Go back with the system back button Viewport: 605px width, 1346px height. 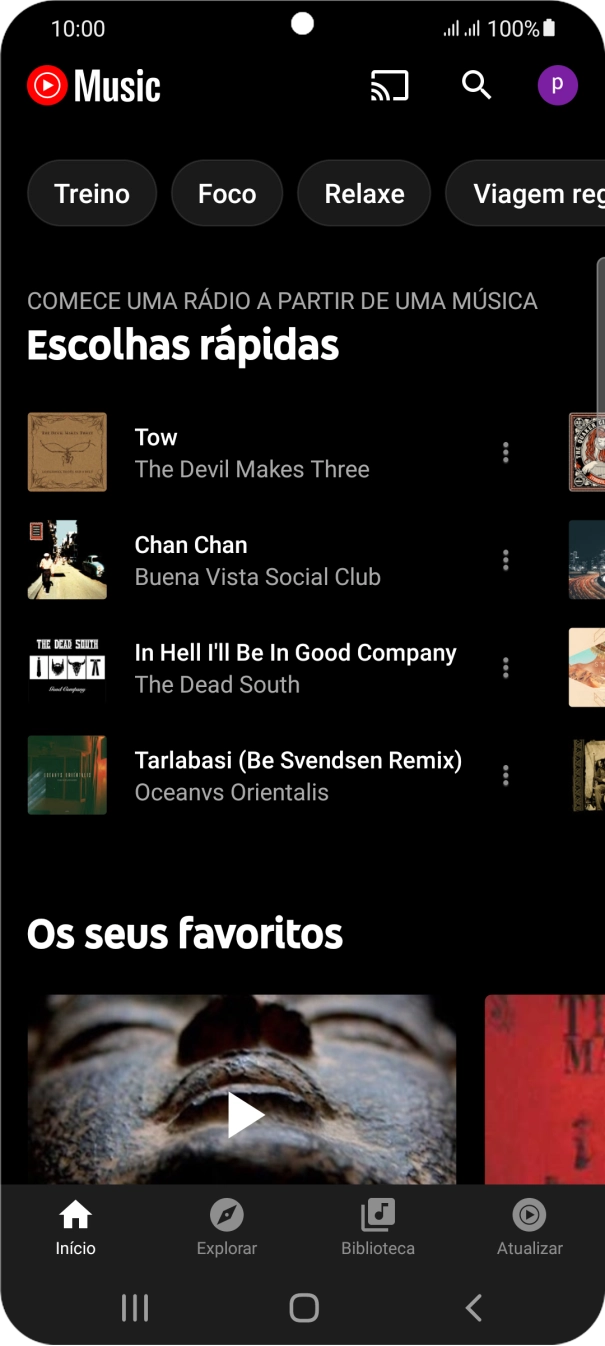(474, 1307)
